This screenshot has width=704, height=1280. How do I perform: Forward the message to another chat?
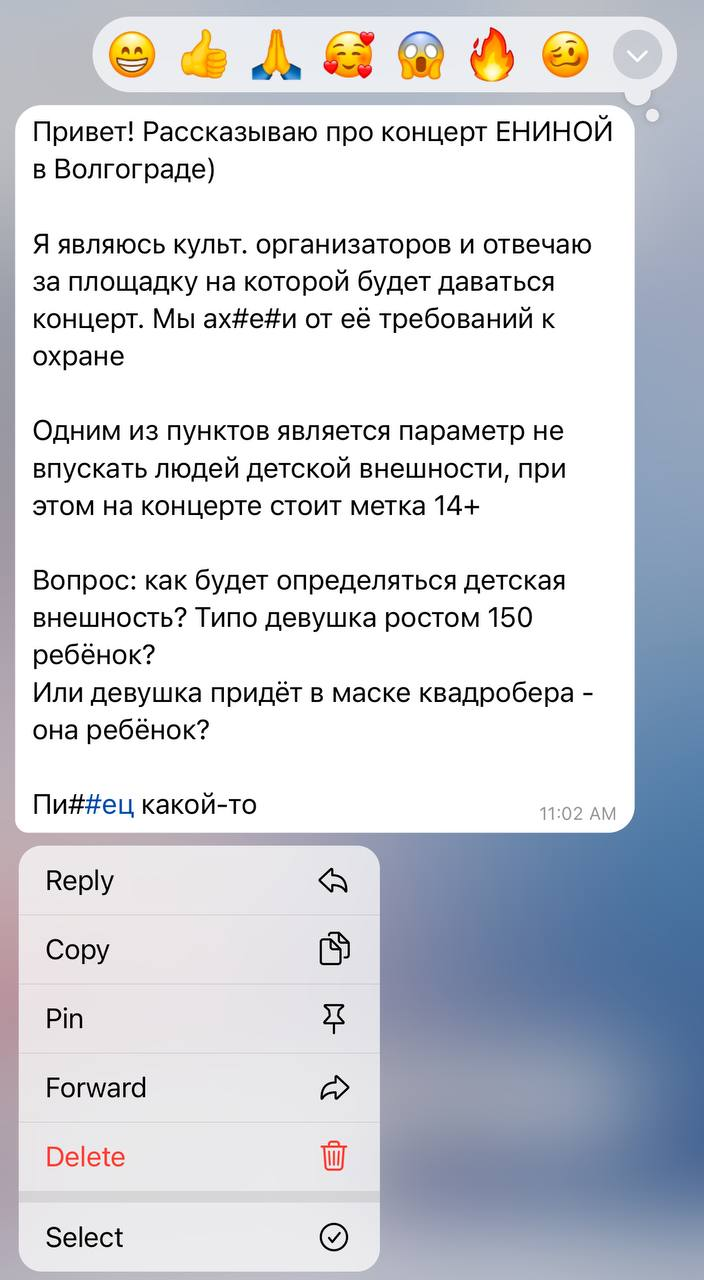click(x=198, y=1088)
